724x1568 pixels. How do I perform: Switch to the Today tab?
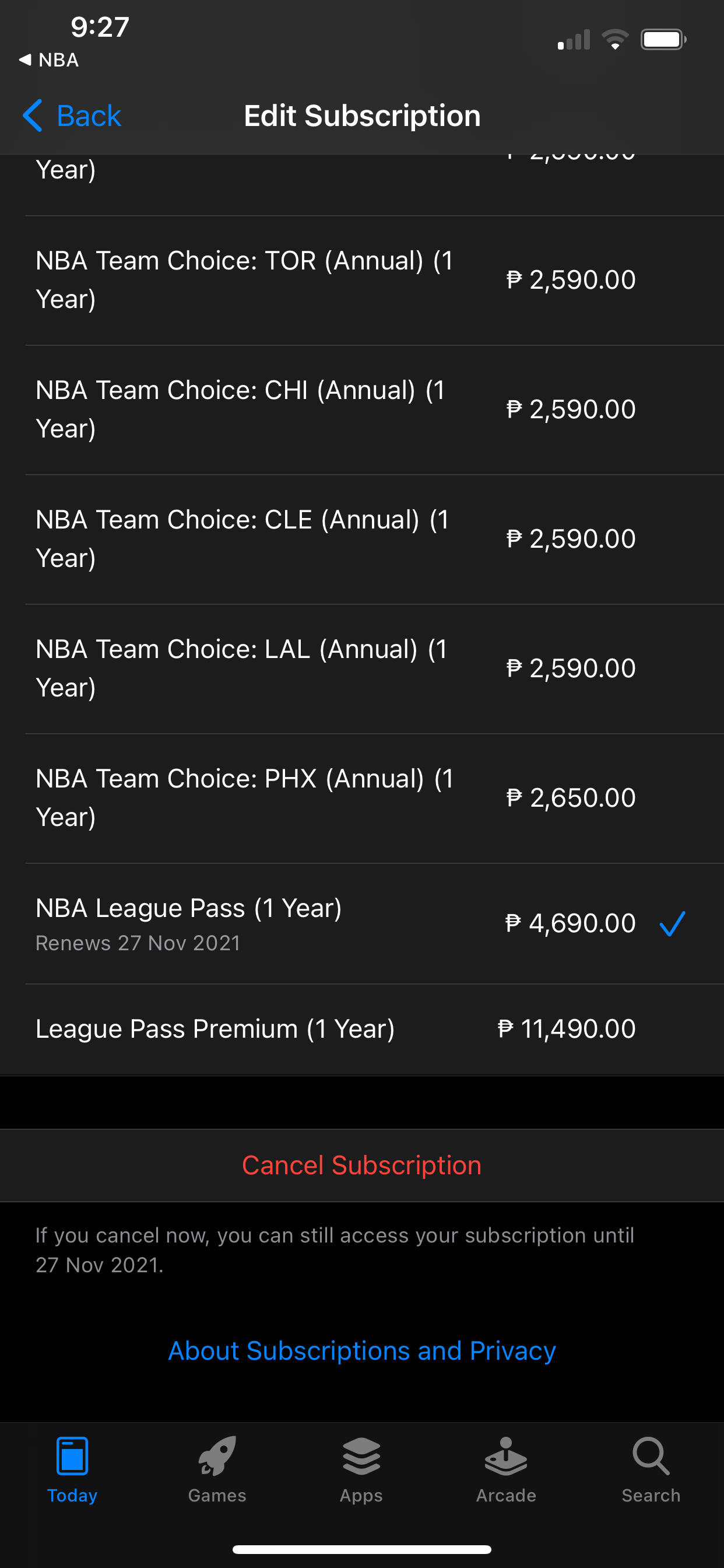coord(72,1469)
